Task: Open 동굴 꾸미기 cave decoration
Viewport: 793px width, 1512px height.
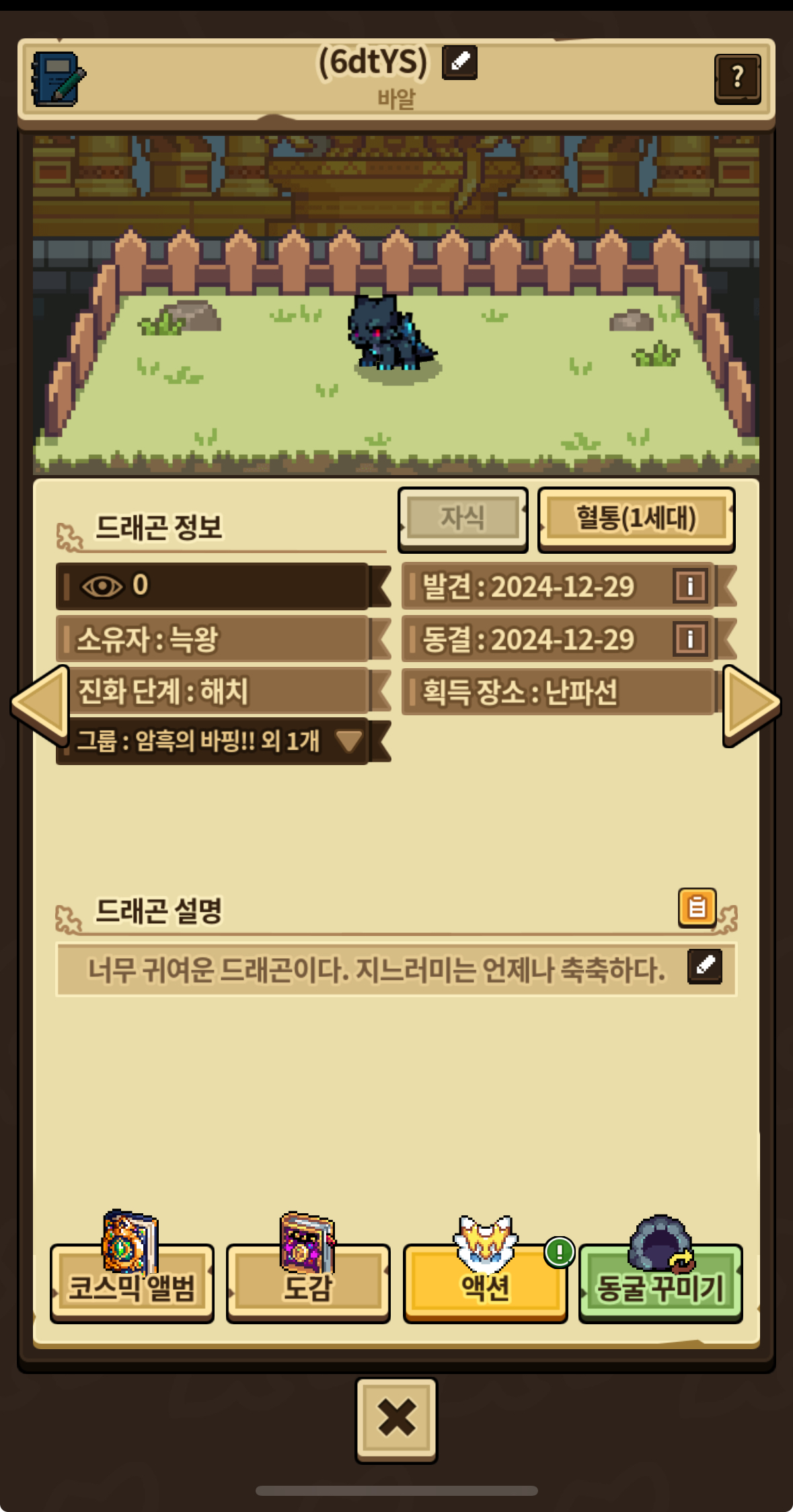Action: [x=660, y=1281]
